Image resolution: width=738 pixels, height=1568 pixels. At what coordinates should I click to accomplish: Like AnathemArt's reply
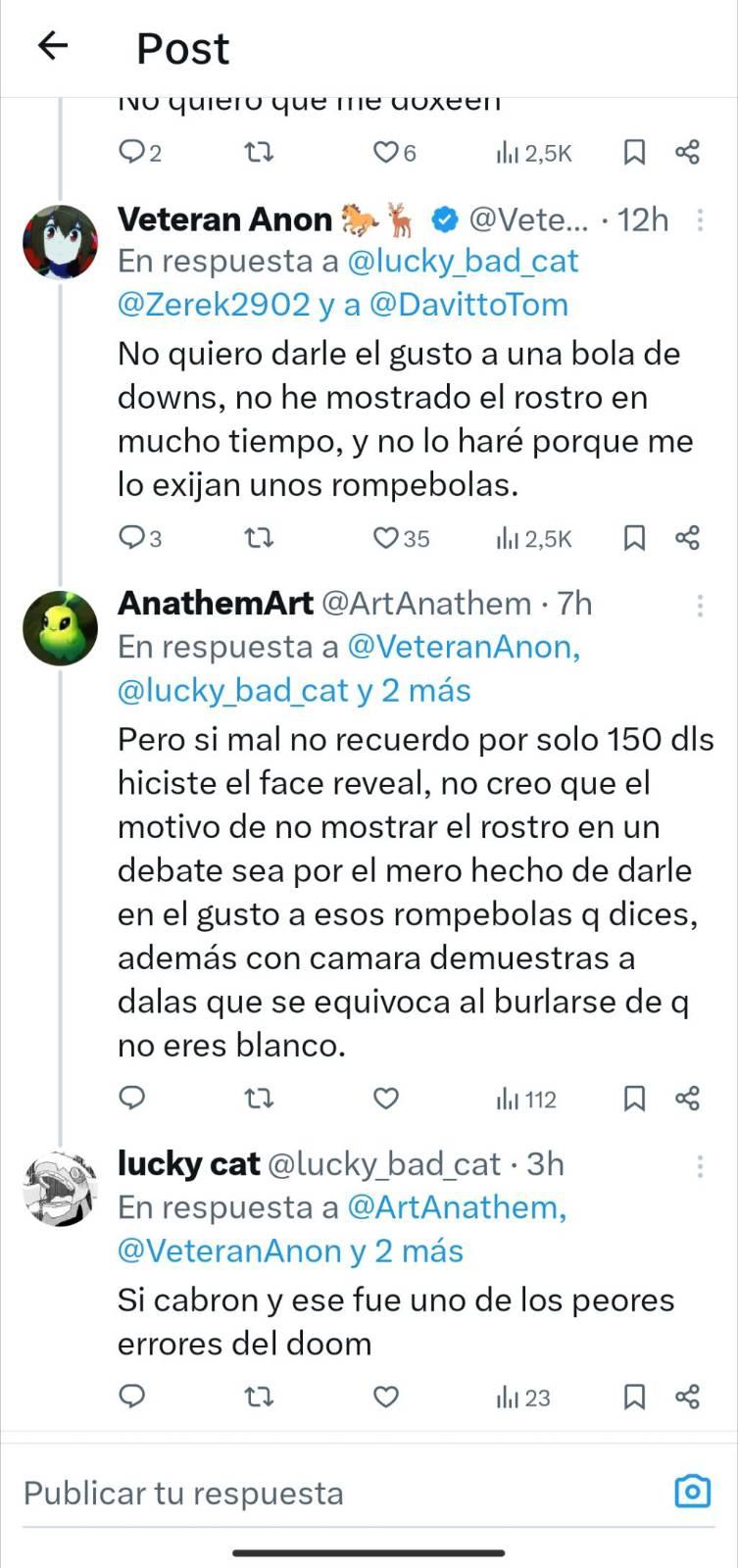(x=387, y=1099)
